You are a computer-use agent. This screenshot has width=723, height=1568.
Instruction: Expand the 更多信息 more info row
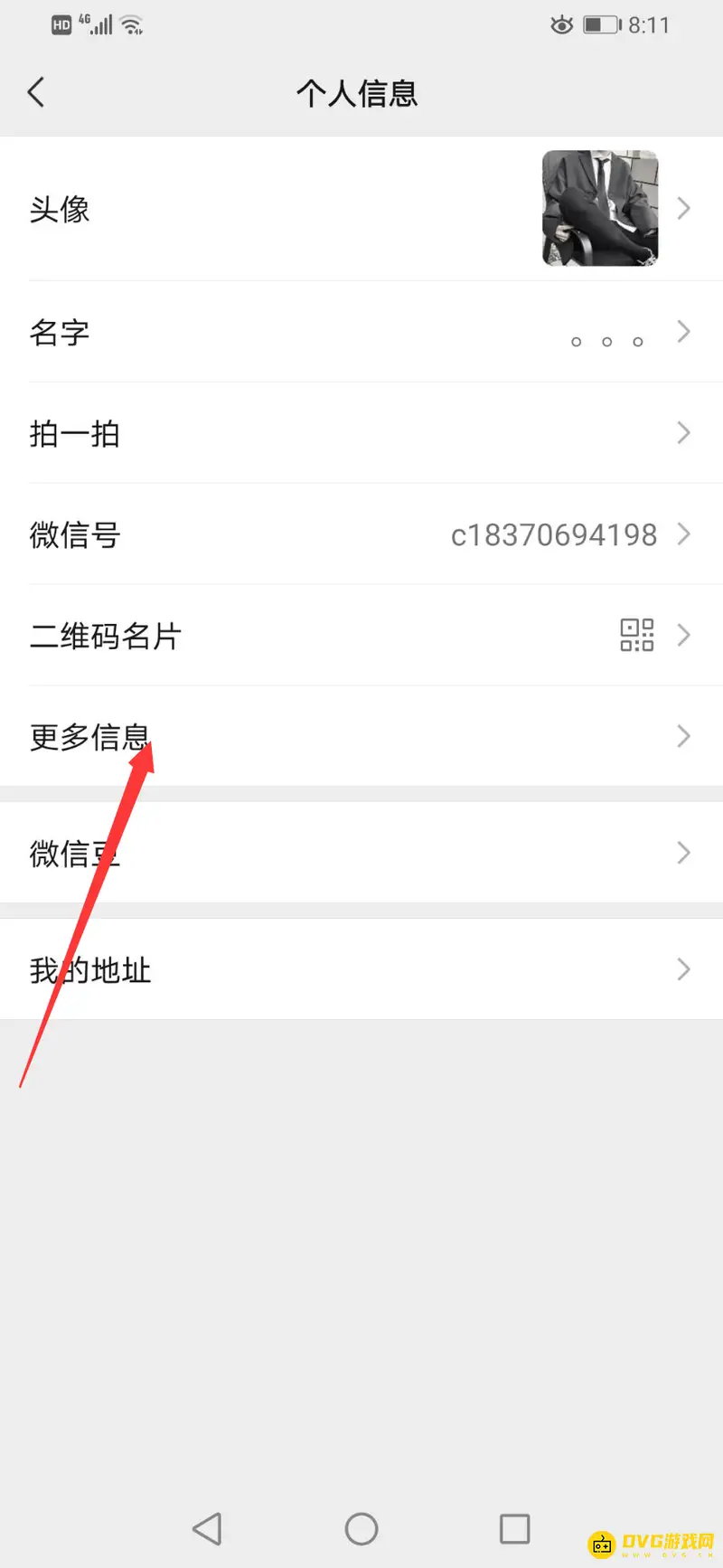pyautogui.click(x=683, y=736)
